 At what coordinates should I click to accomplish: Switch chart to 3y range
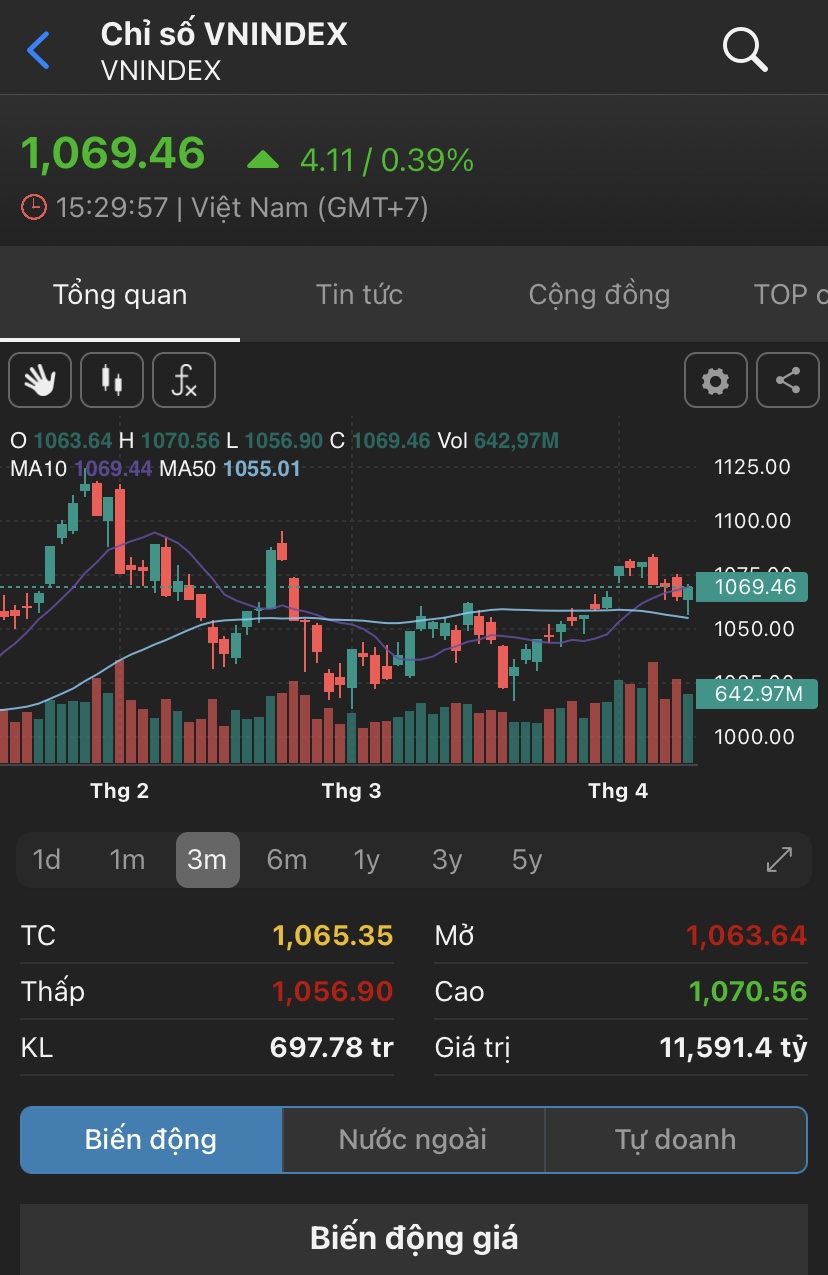[x=447, y=860]
